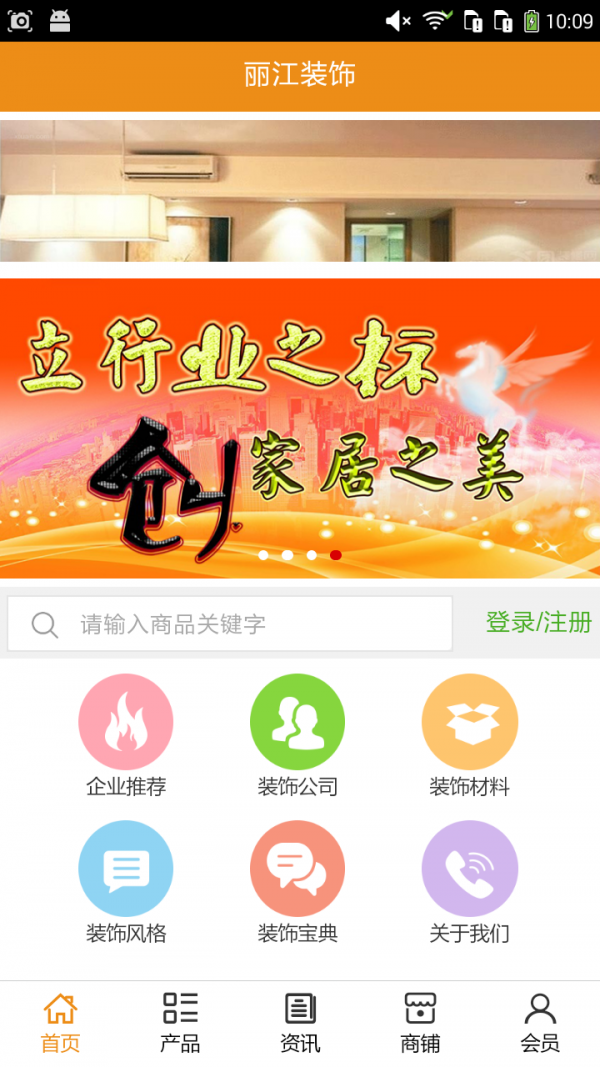The image size is (600, 1067).
Task: Open the 登录/注册 link
Action: click(538, 622)
